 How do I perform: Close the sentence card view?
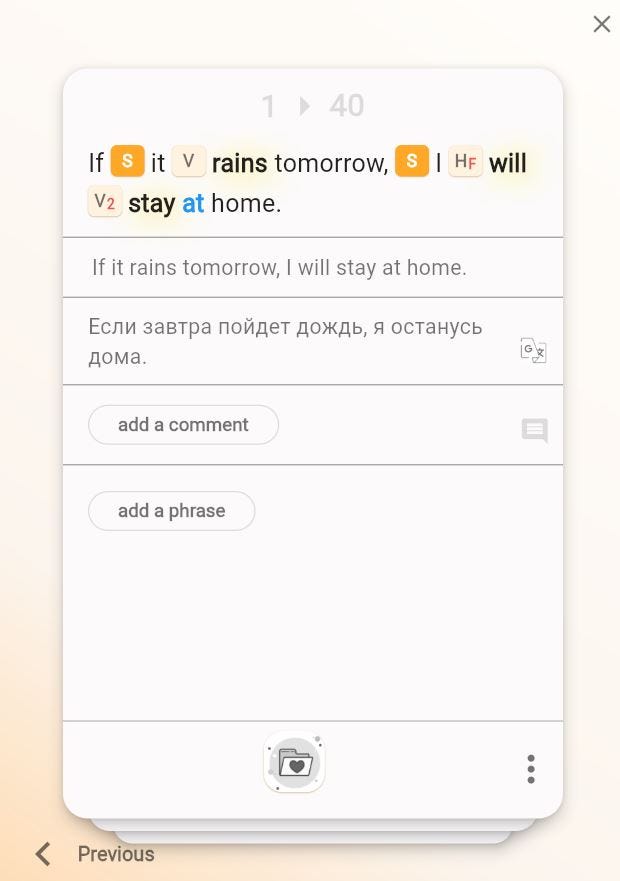pos(601,24)
